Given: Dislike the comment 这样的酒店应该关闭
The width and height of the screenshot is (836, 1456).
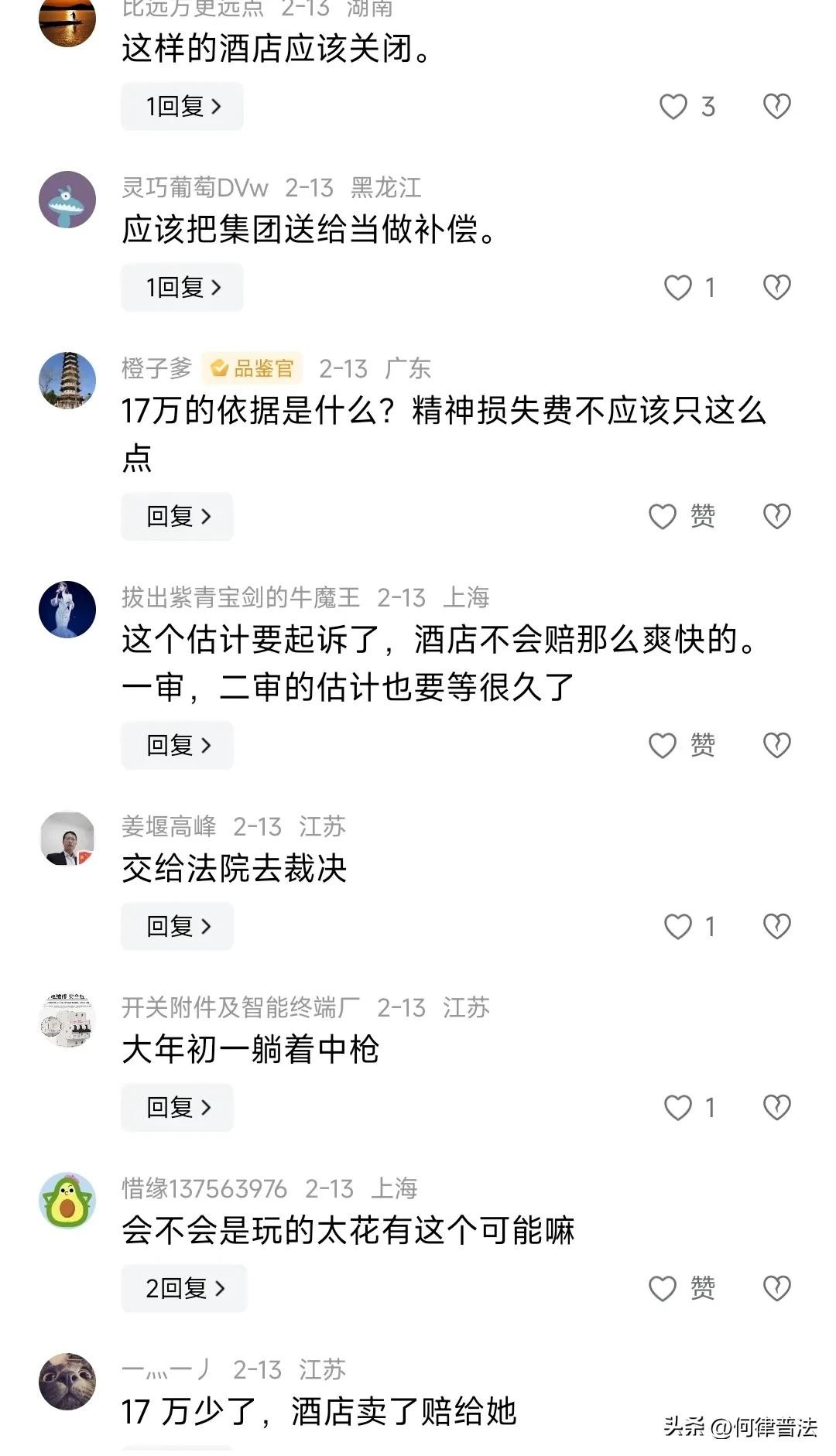Looking at the screenshot, I should (776, 107).
